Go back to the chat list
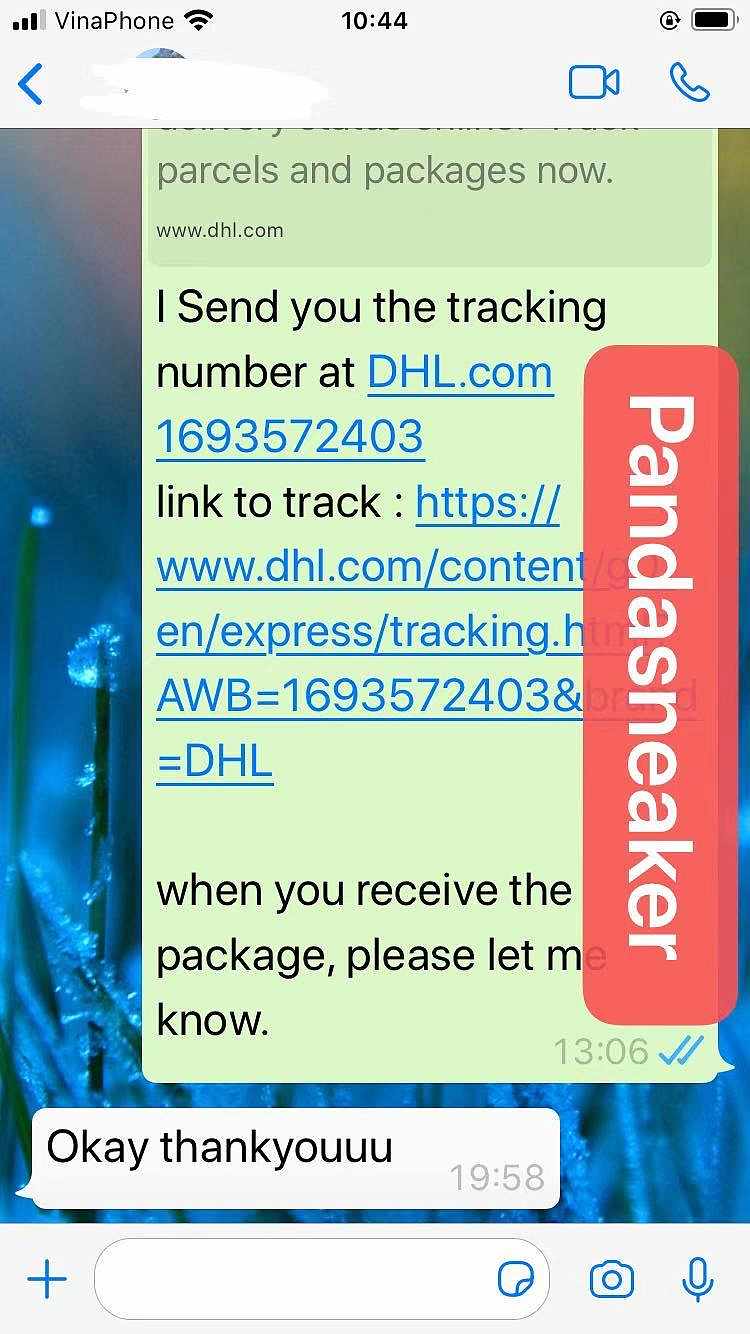The height and width of the screenshot is (1334, 750). [x=31, y=84]
